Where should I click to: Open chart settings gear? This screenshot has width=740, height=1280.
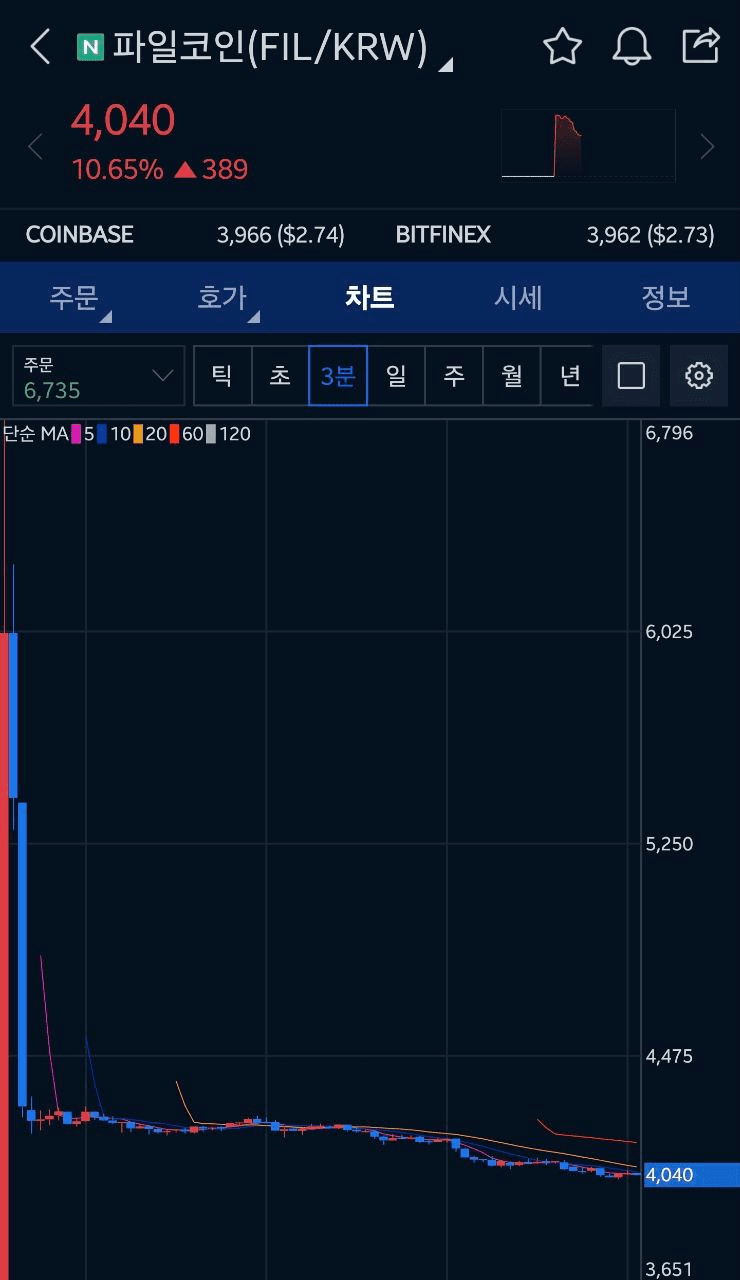pyautogui.click(x=699, y=376)
